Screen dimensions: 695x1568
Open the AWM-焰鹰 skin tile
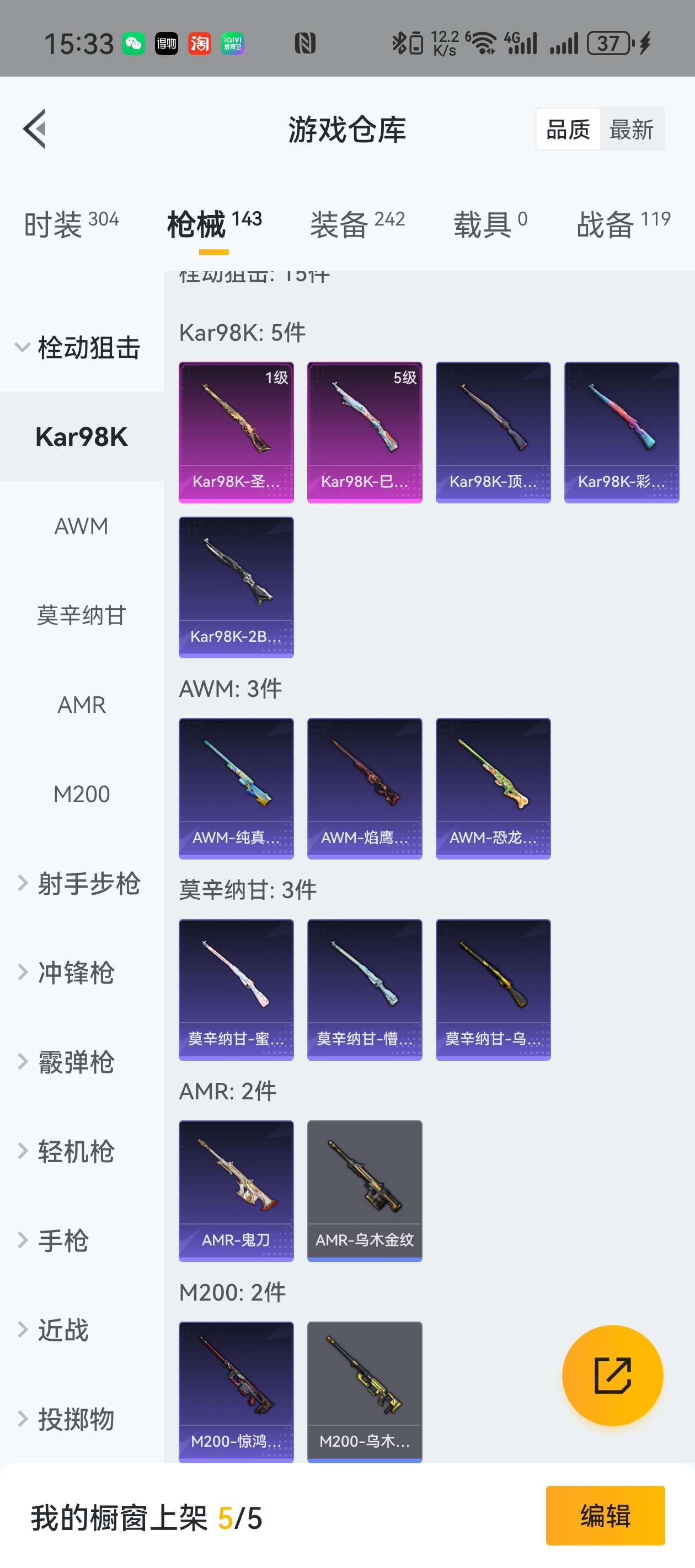coord(364,788)
